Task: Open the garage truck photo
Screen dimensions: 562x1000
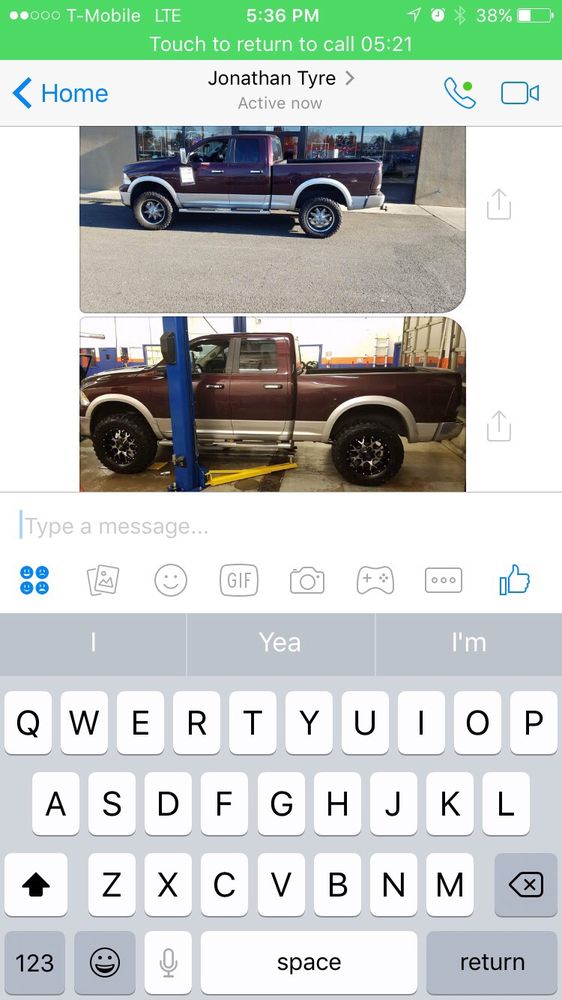Action: [x=272, y=404]
